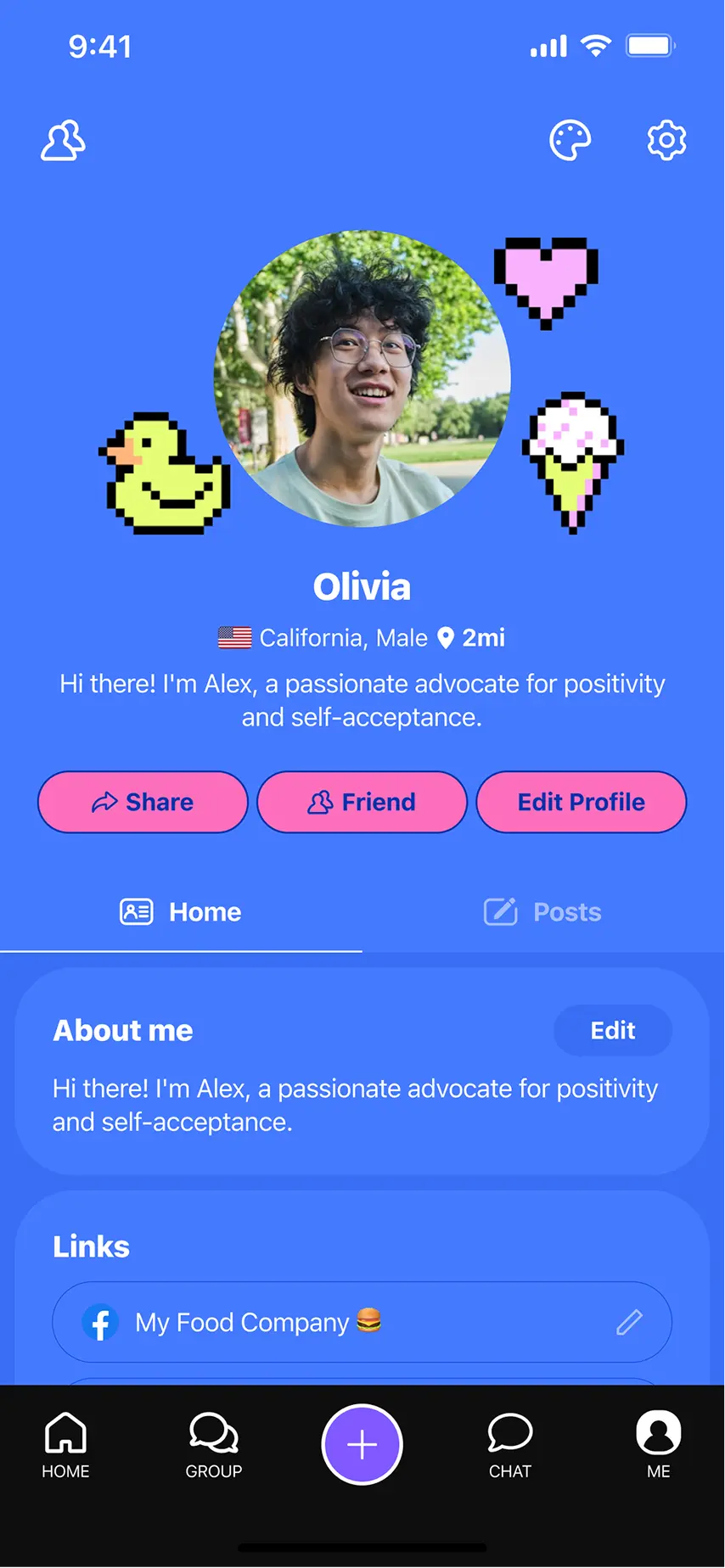Open Edit Profile
Viewport: 725px width, 1568px height.
coord(582,802)
